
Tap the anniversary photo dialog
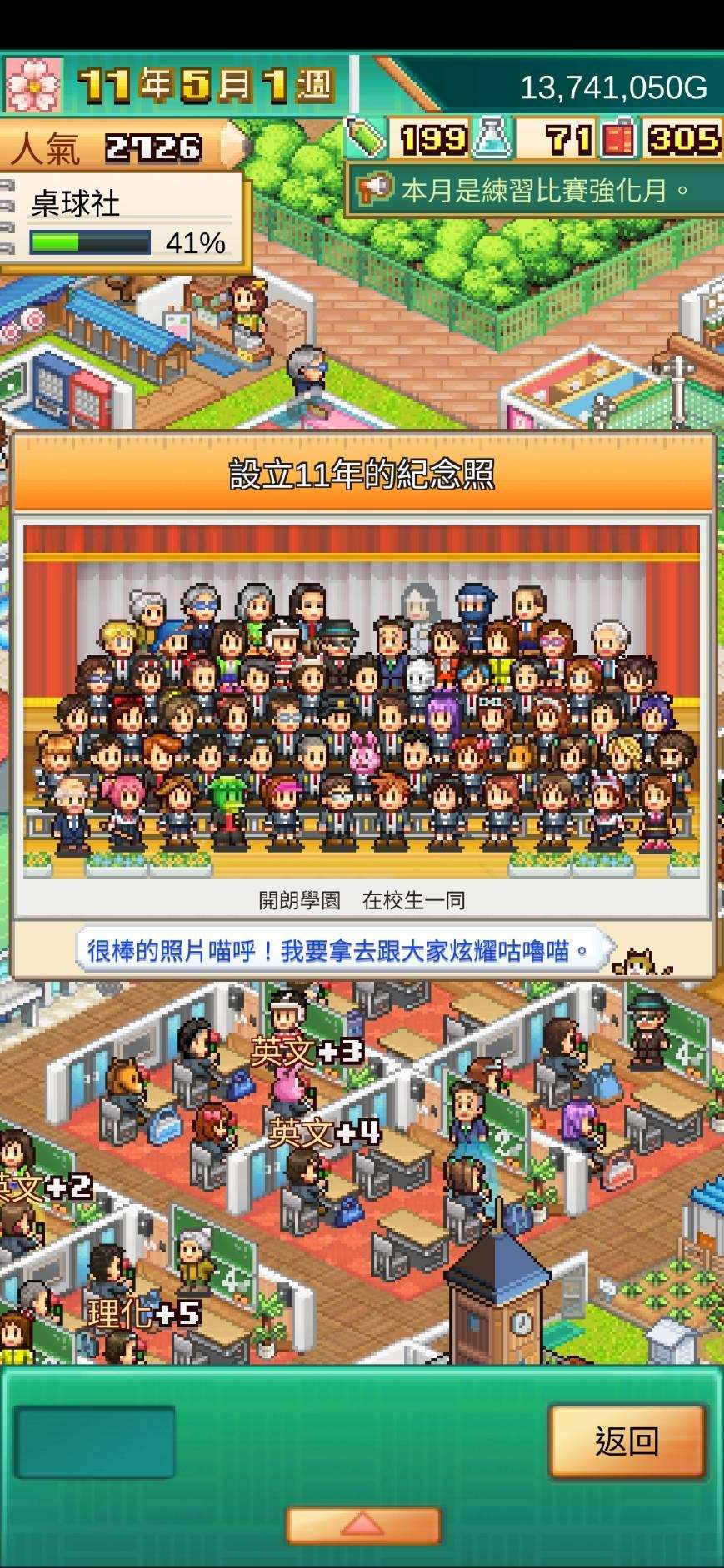coord(362,702)
